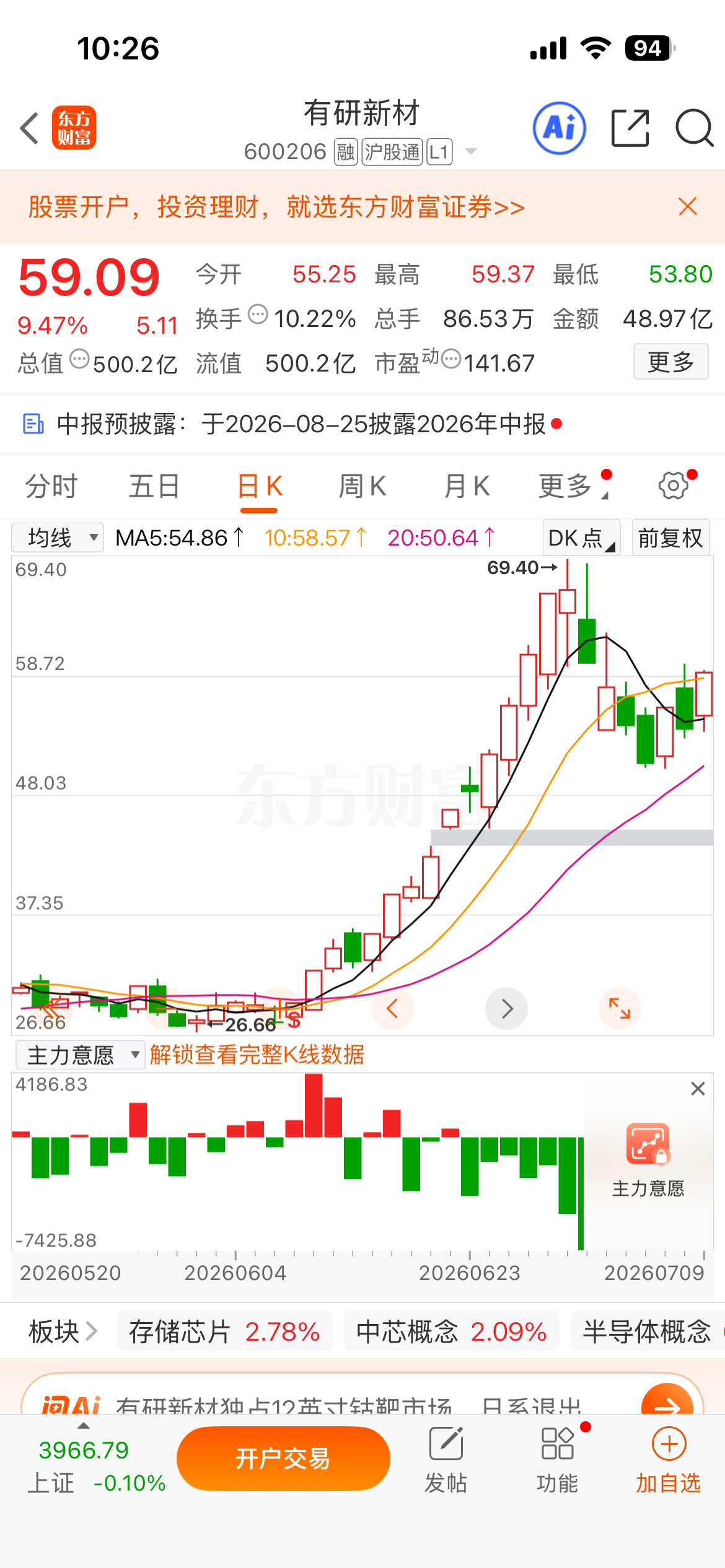Open stock search magnifier

(694, 128)
